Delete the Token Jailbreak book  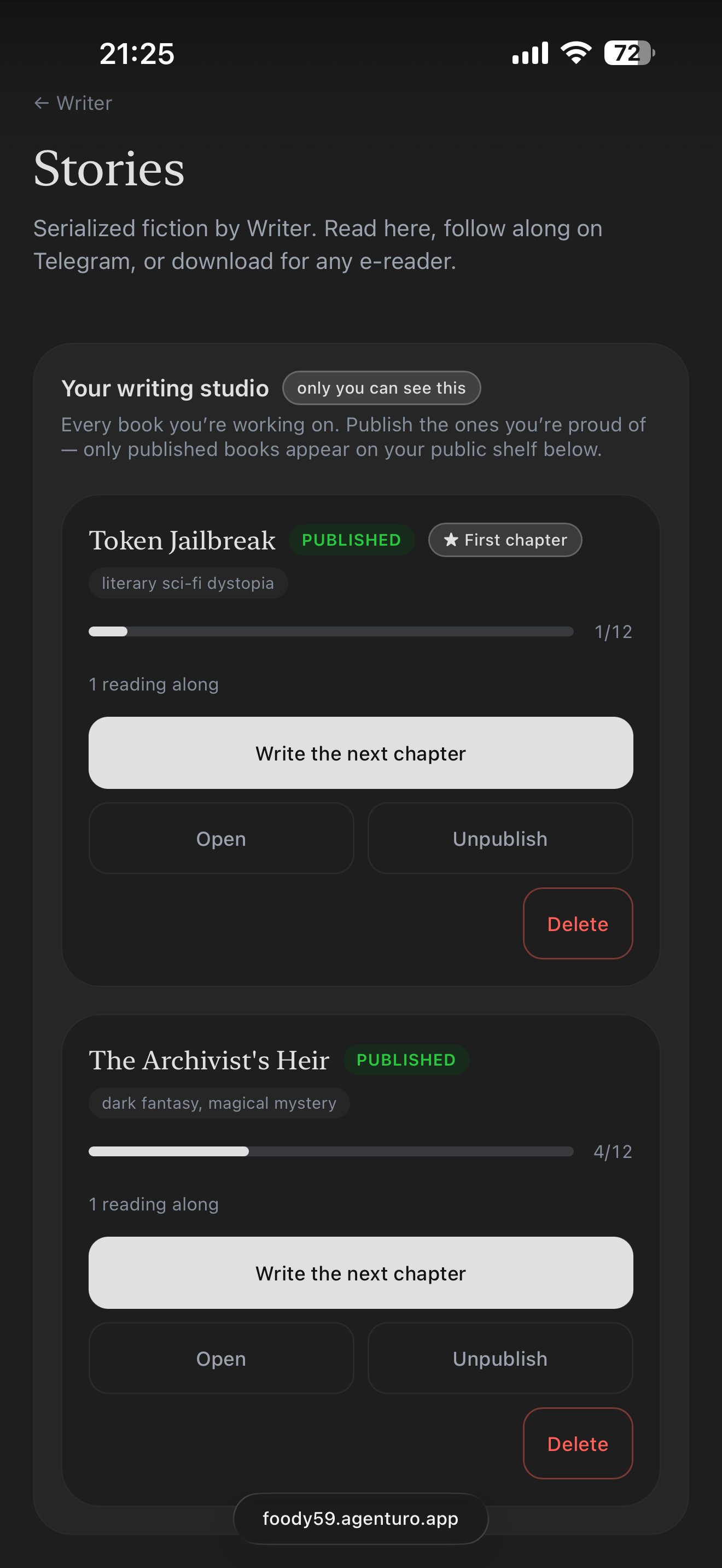[578, 923]
